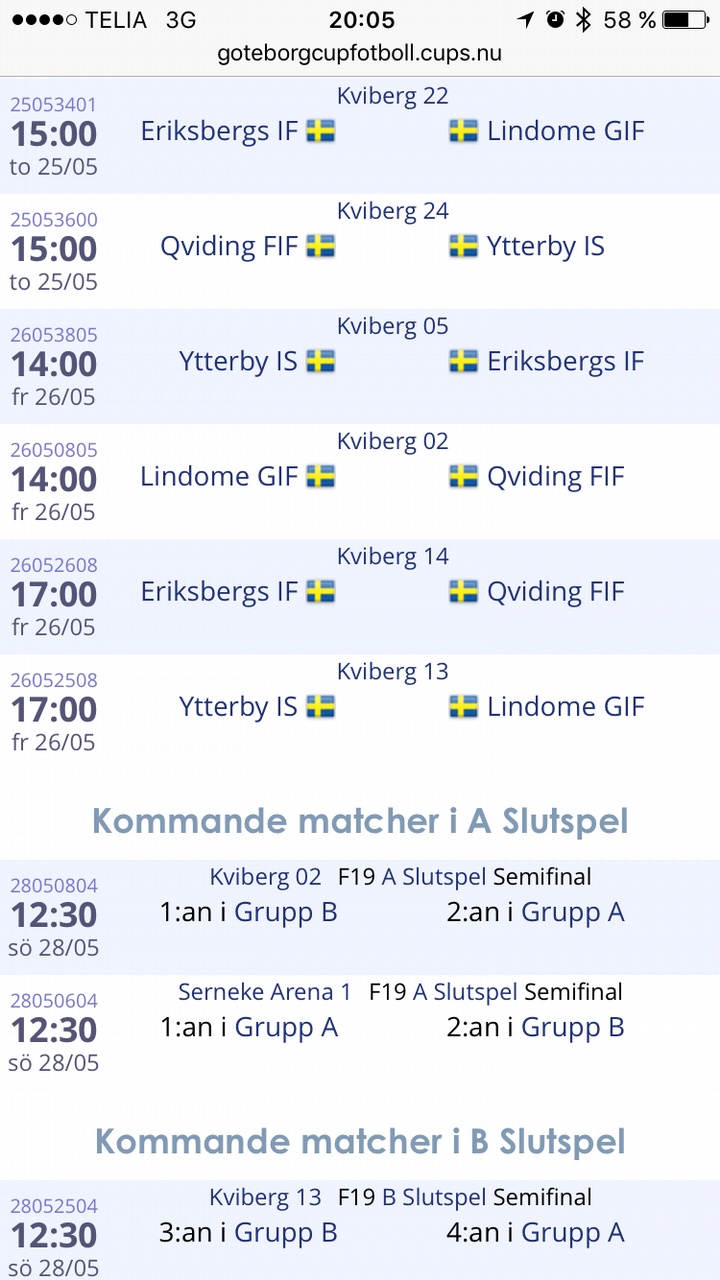Screen dimensions: 720x1280
Task: Open Lindome GIF in the Kviberg 02 match
Action: tap(219, 476)
